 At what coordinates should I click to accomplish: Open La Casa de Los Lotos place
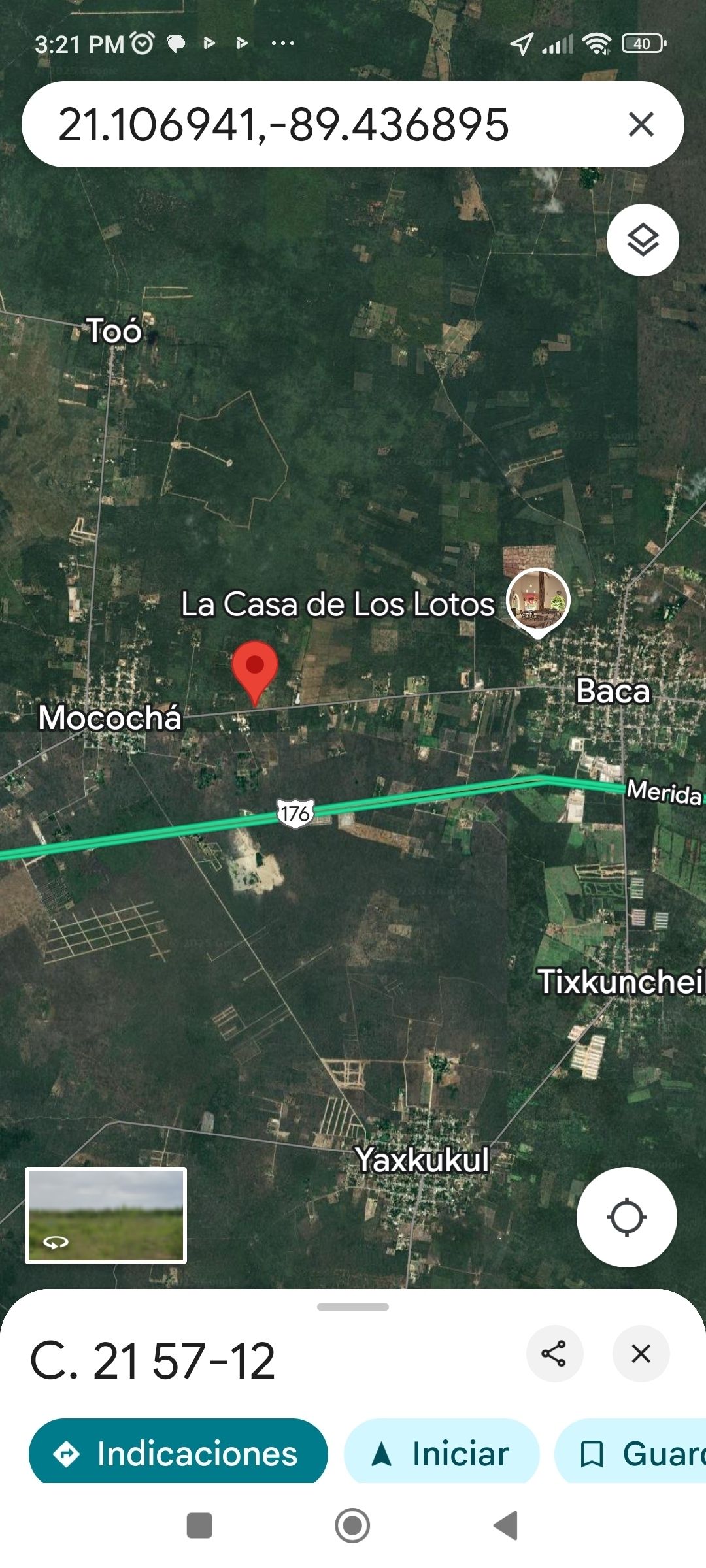[x=538, y=601]
